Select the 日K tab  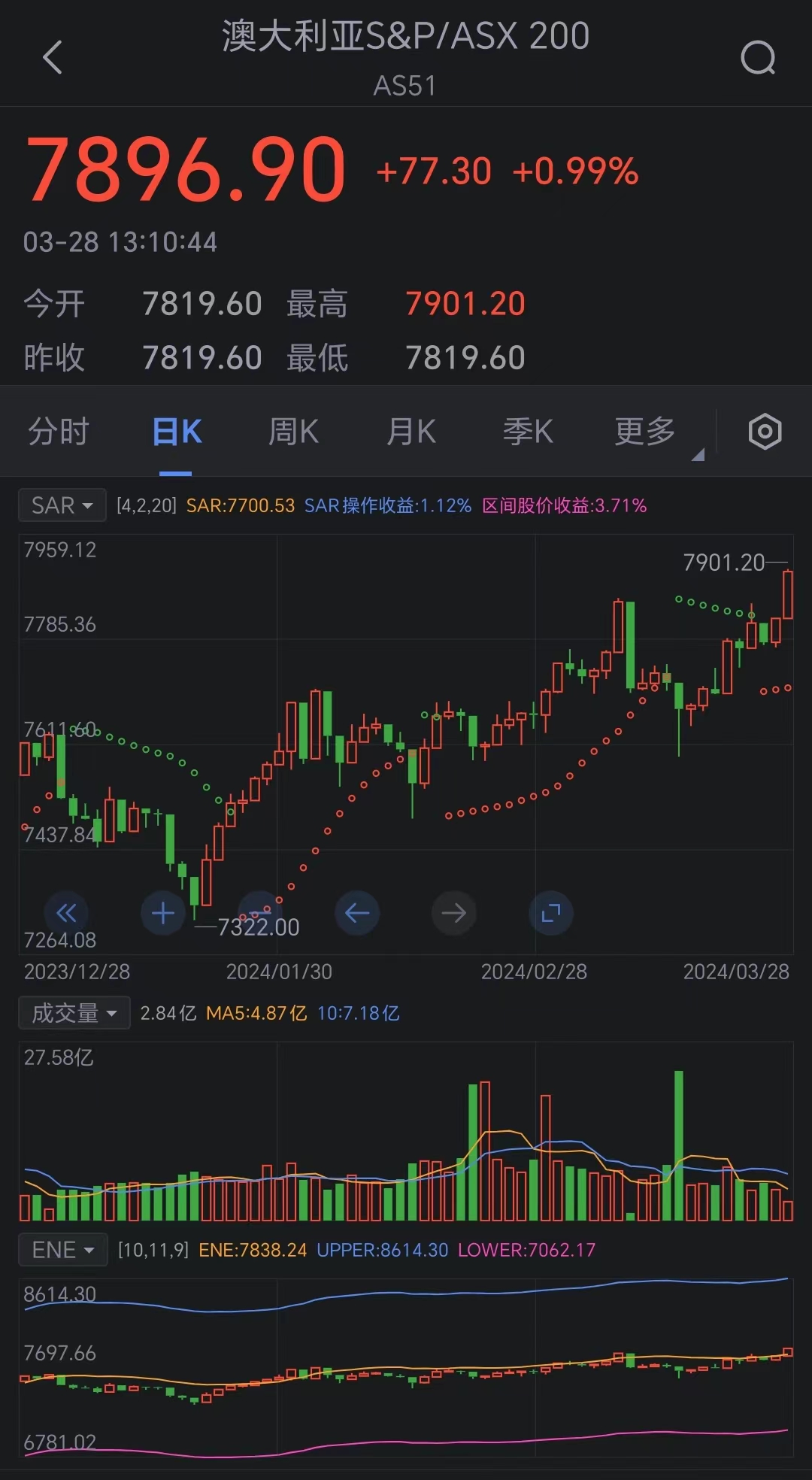177,432
